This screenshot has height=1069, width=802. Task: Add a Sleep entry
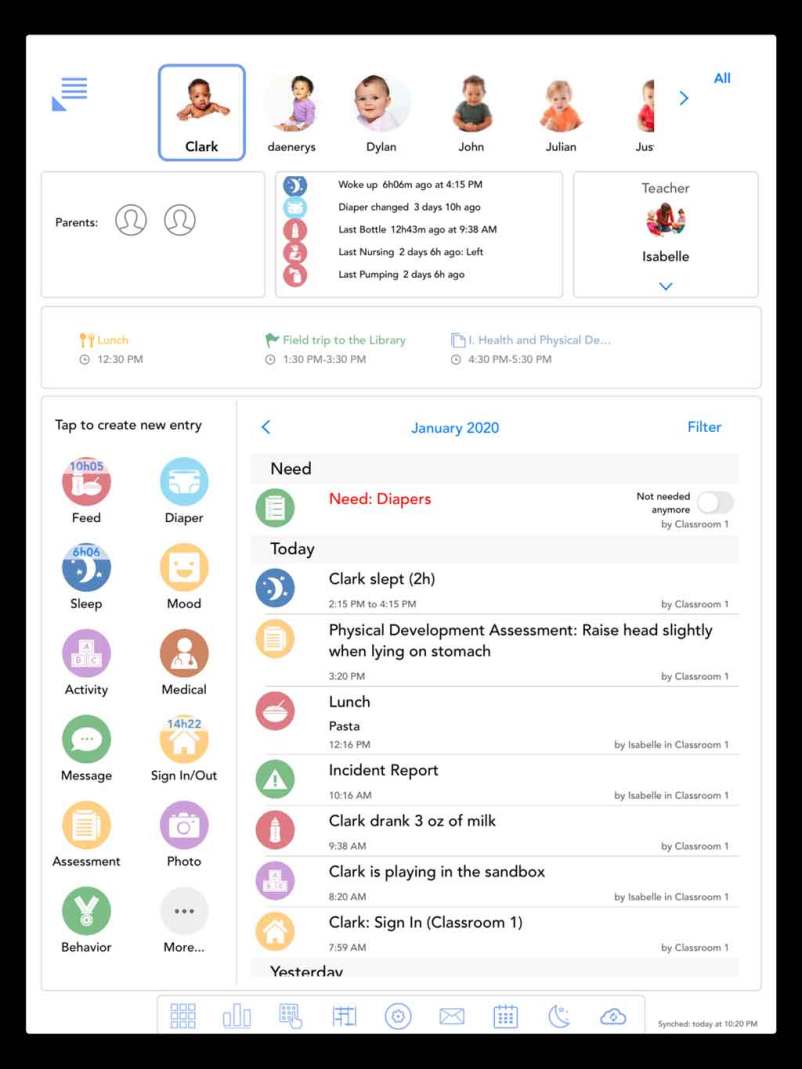[x=86, y=568]
